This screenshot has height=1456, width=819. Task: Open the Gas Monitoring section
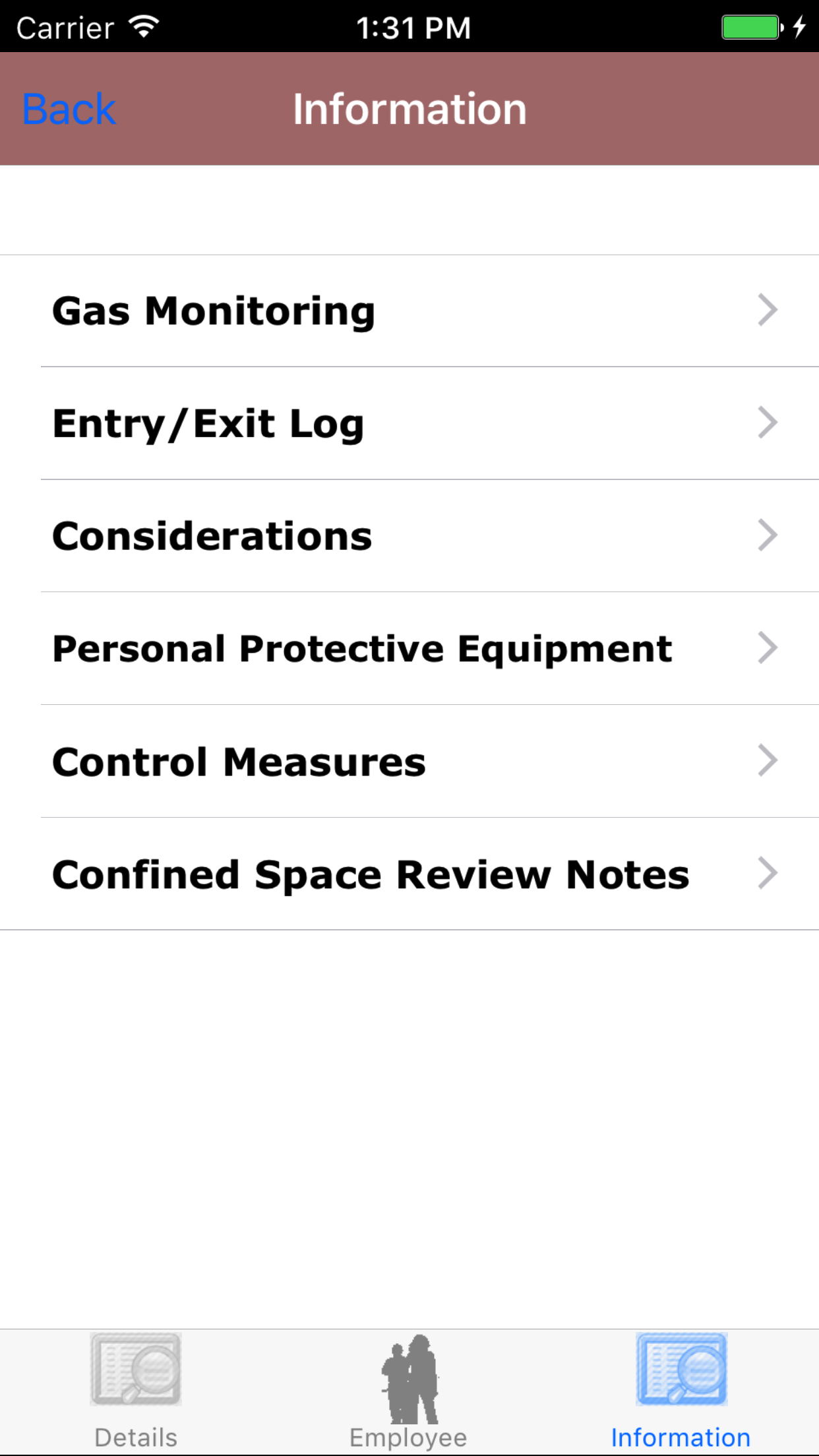click(x=409, y=311)
